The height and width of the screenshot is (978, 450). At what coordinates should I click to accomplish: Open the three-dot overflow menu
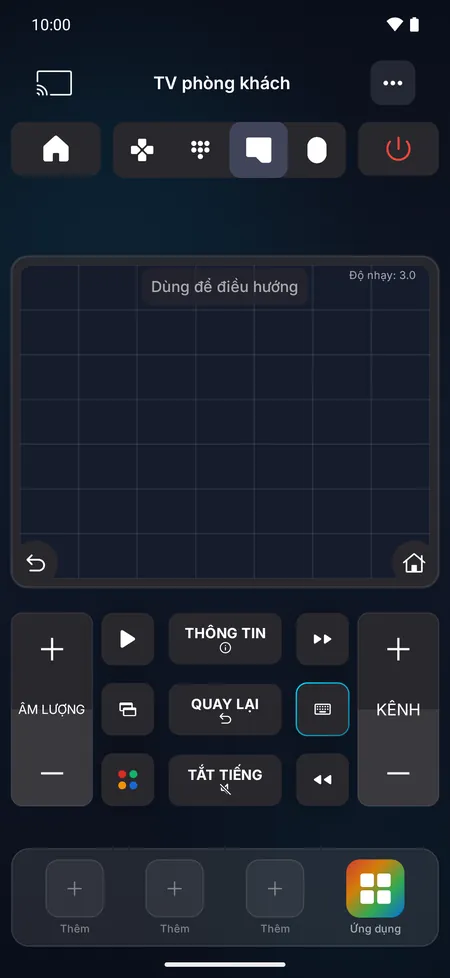[x=393, y=83]
